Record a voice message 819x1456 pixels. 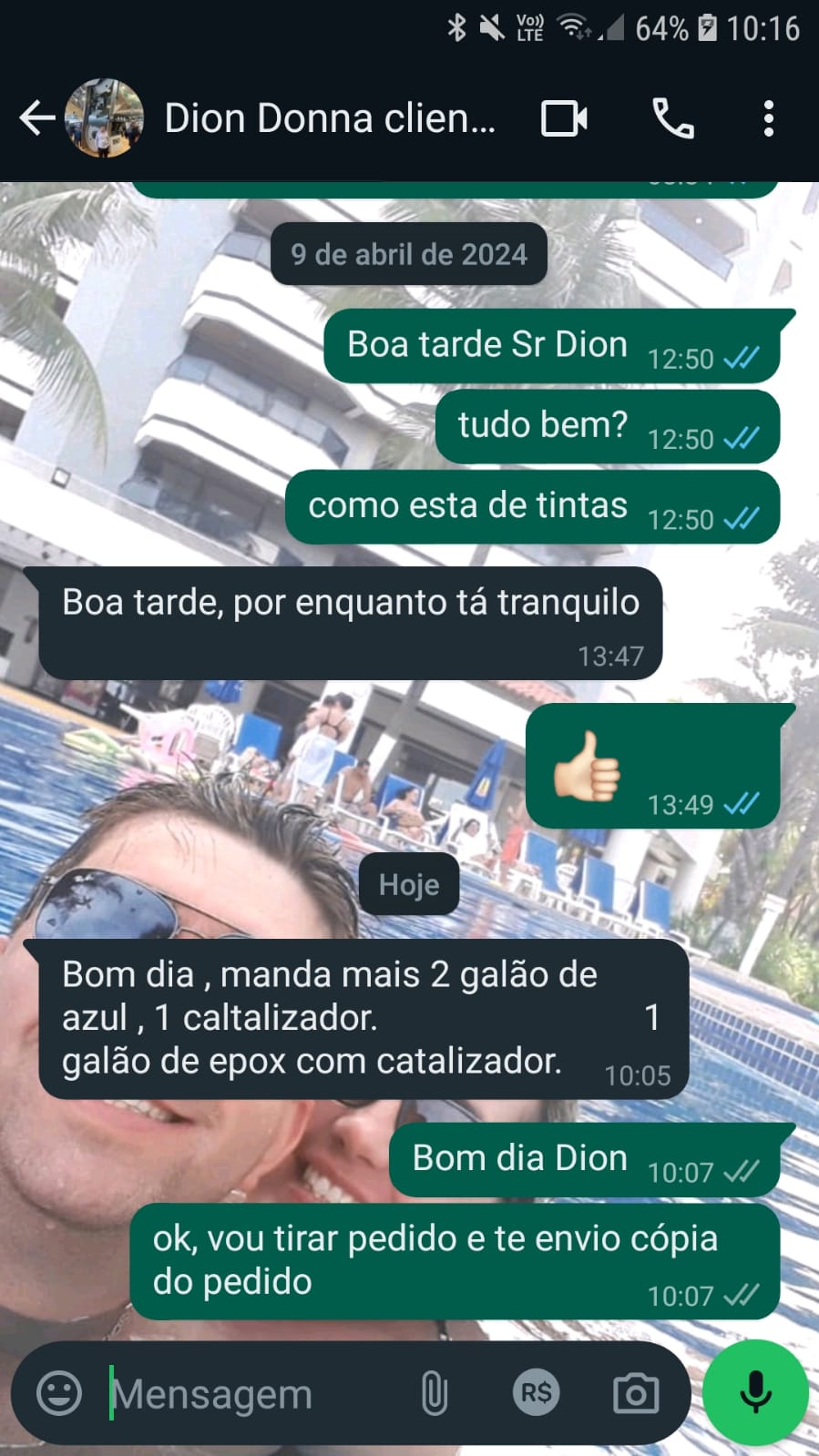755,1392
